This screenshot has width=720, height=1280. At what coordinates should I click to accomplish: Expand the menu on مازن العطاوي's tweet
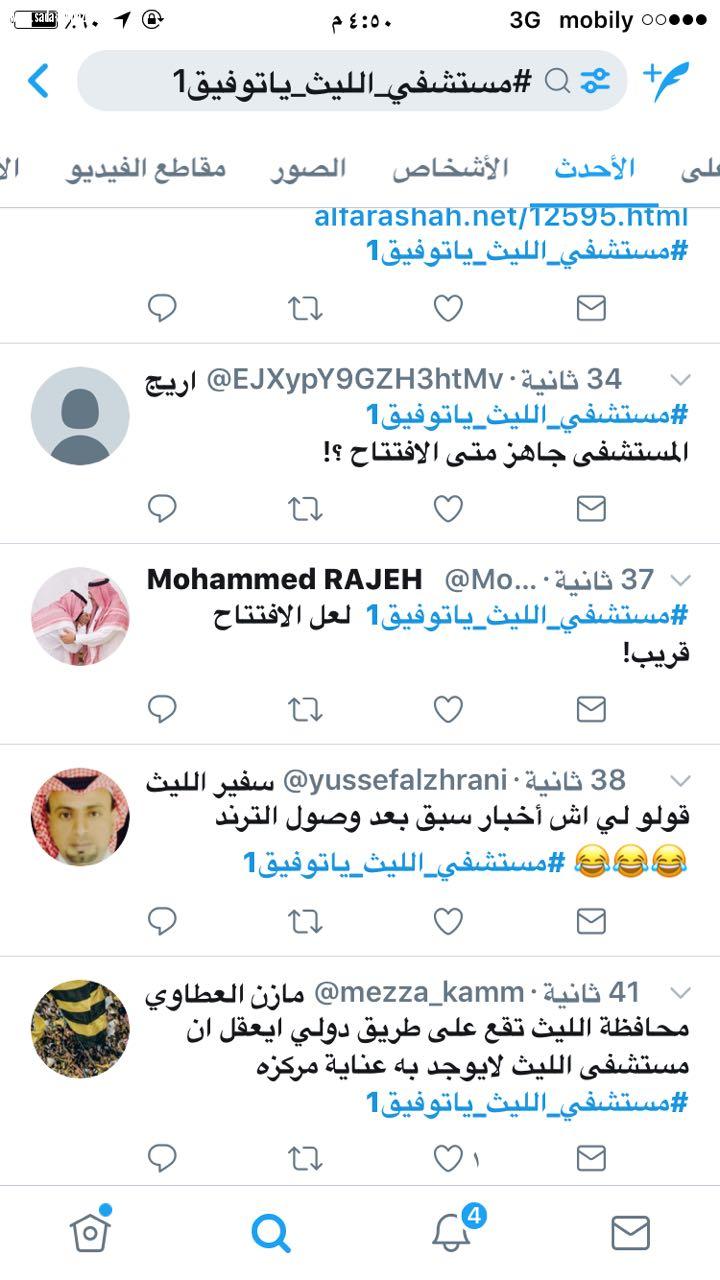tap(681, 993)
